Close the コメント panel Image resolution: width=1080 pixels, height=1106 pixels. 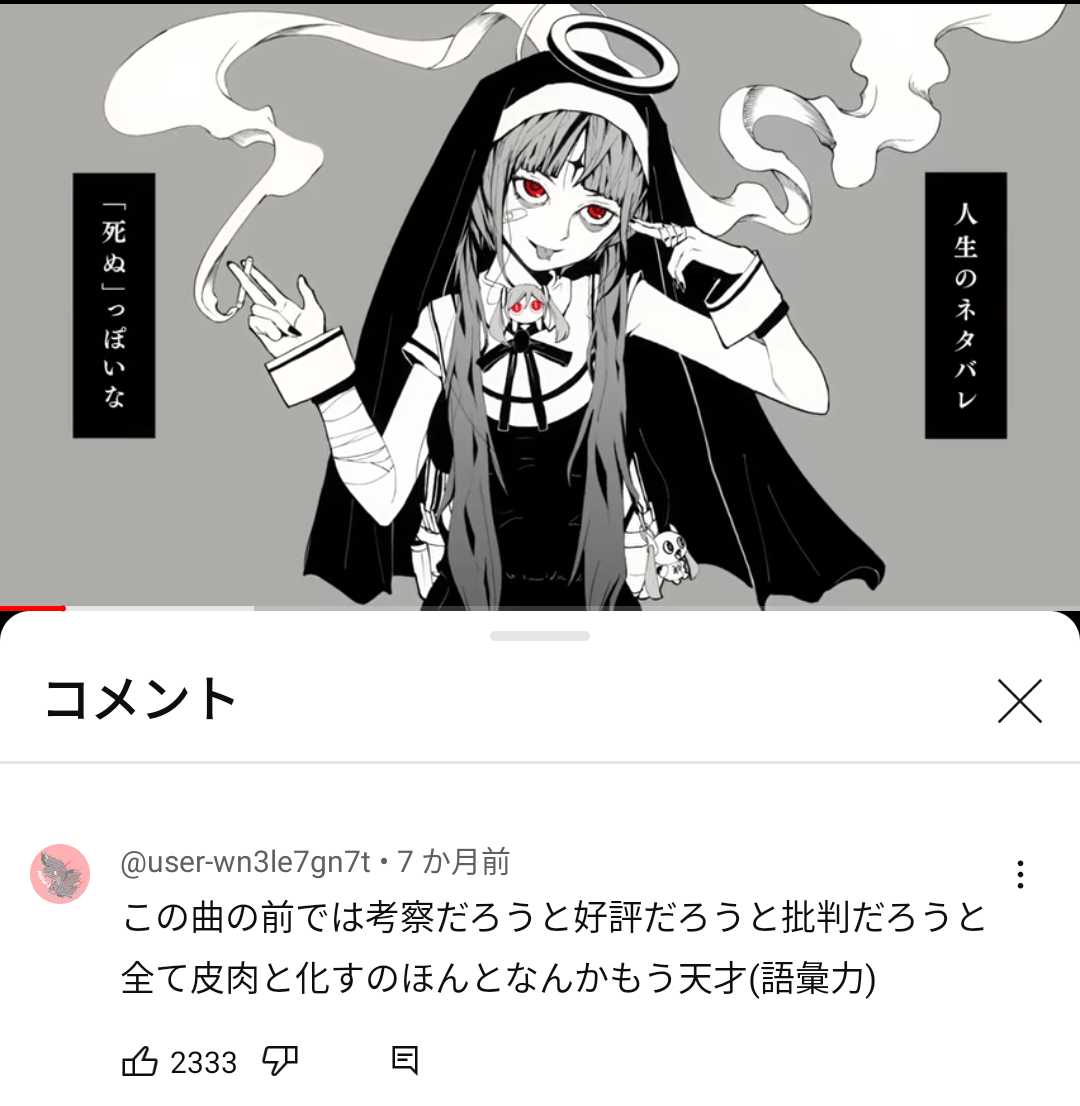(1019, 701)
